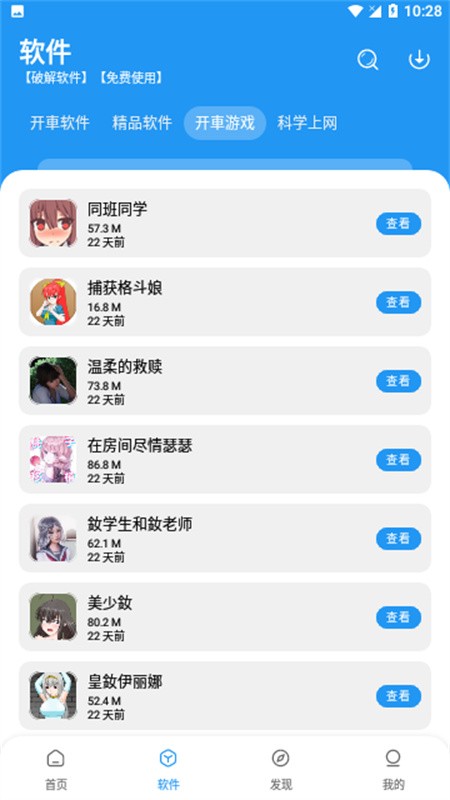Screen dimensions: 450x800
Task: Switch to the 科学上网 tab
Action: coord(307,123)
